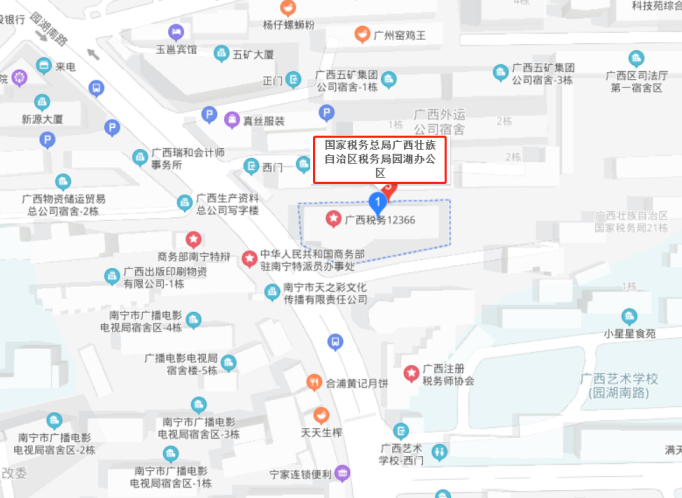682x498 pixels.
Task: Tap the blue location pin numbered 1
Action: [x=378, y=204]
